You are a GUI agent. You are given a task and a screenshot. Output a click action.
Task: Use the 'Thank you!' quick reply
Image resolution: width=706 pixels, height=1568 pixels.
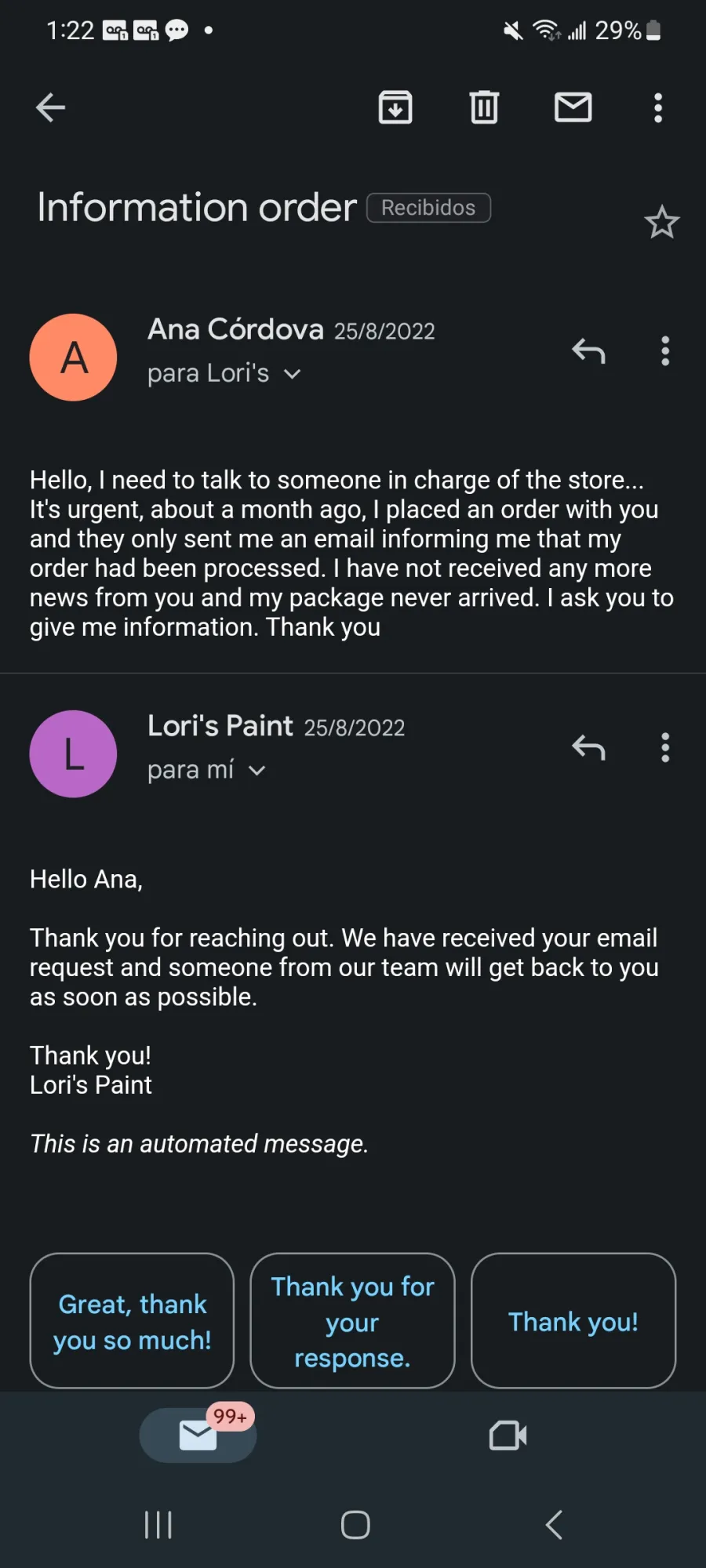coord(573,1321)
